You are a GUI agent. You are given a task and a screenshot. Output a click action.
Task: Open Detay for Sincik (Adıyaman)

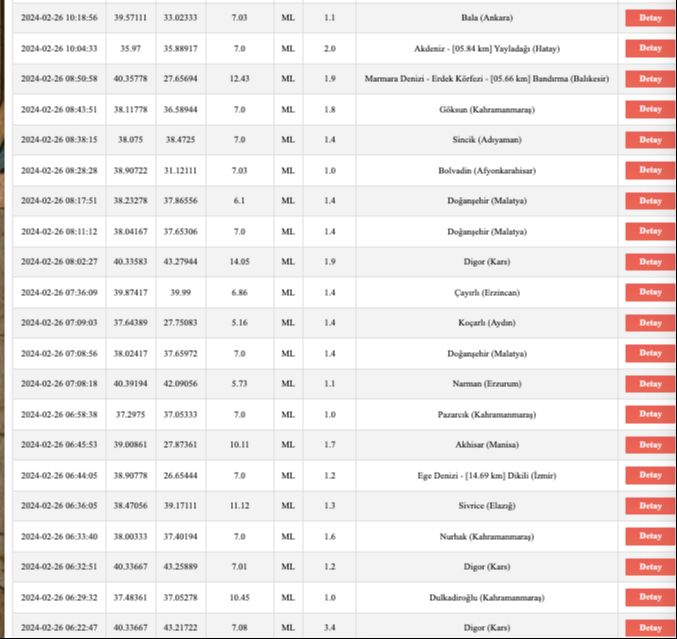click(x=650, y=140)
